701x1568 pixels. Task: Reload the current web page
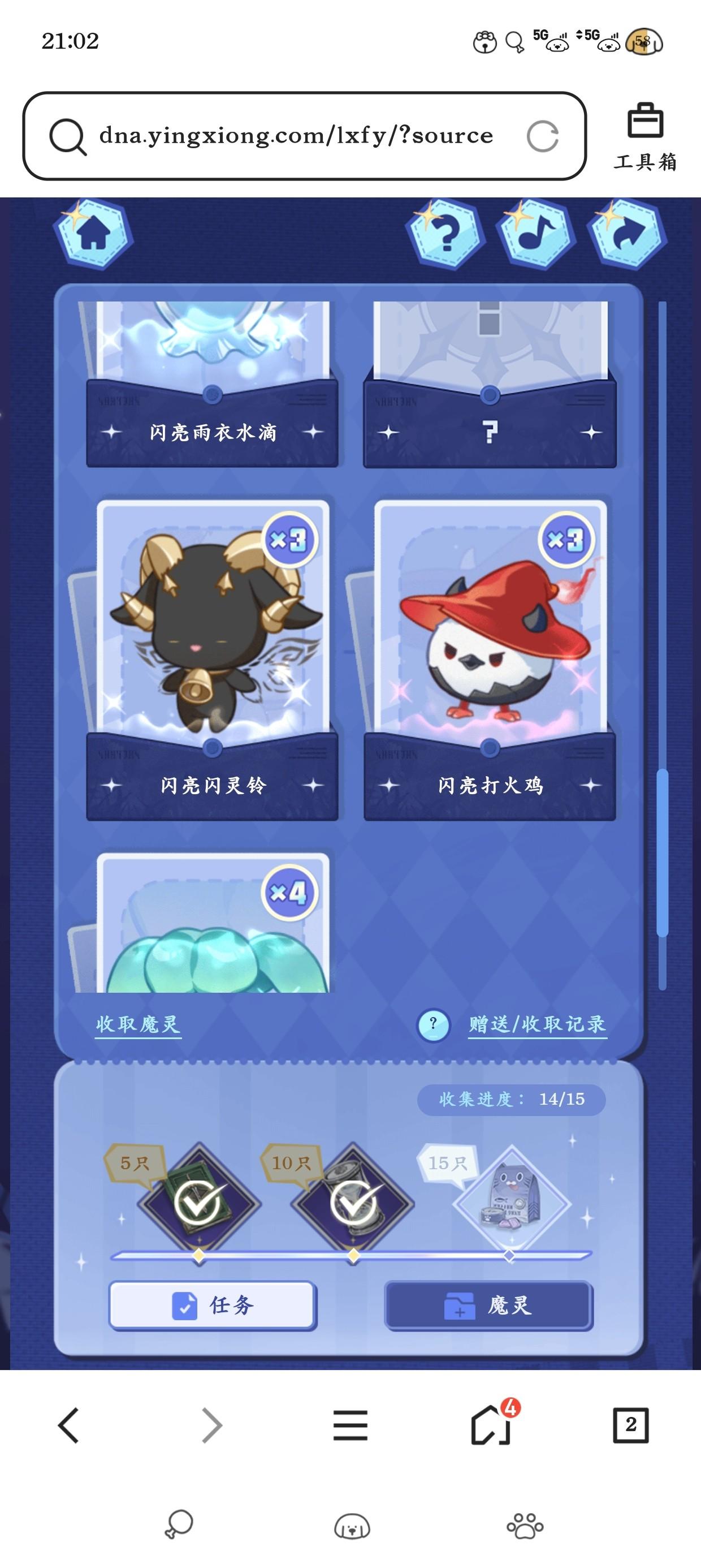tap(542, 136)
